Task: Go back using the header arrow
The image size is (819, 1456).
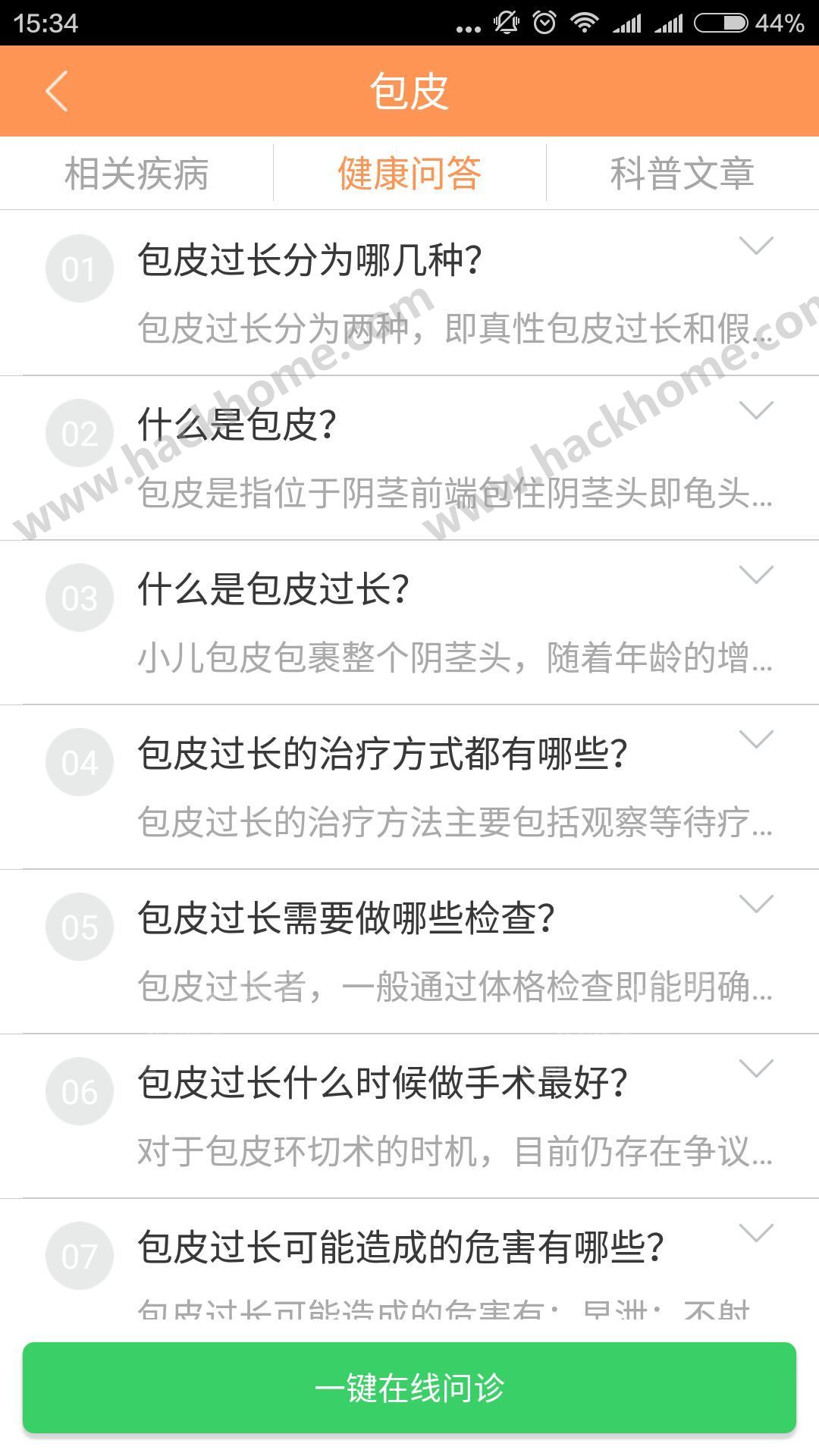Action: pyautogui.click(x=57, y=91)
